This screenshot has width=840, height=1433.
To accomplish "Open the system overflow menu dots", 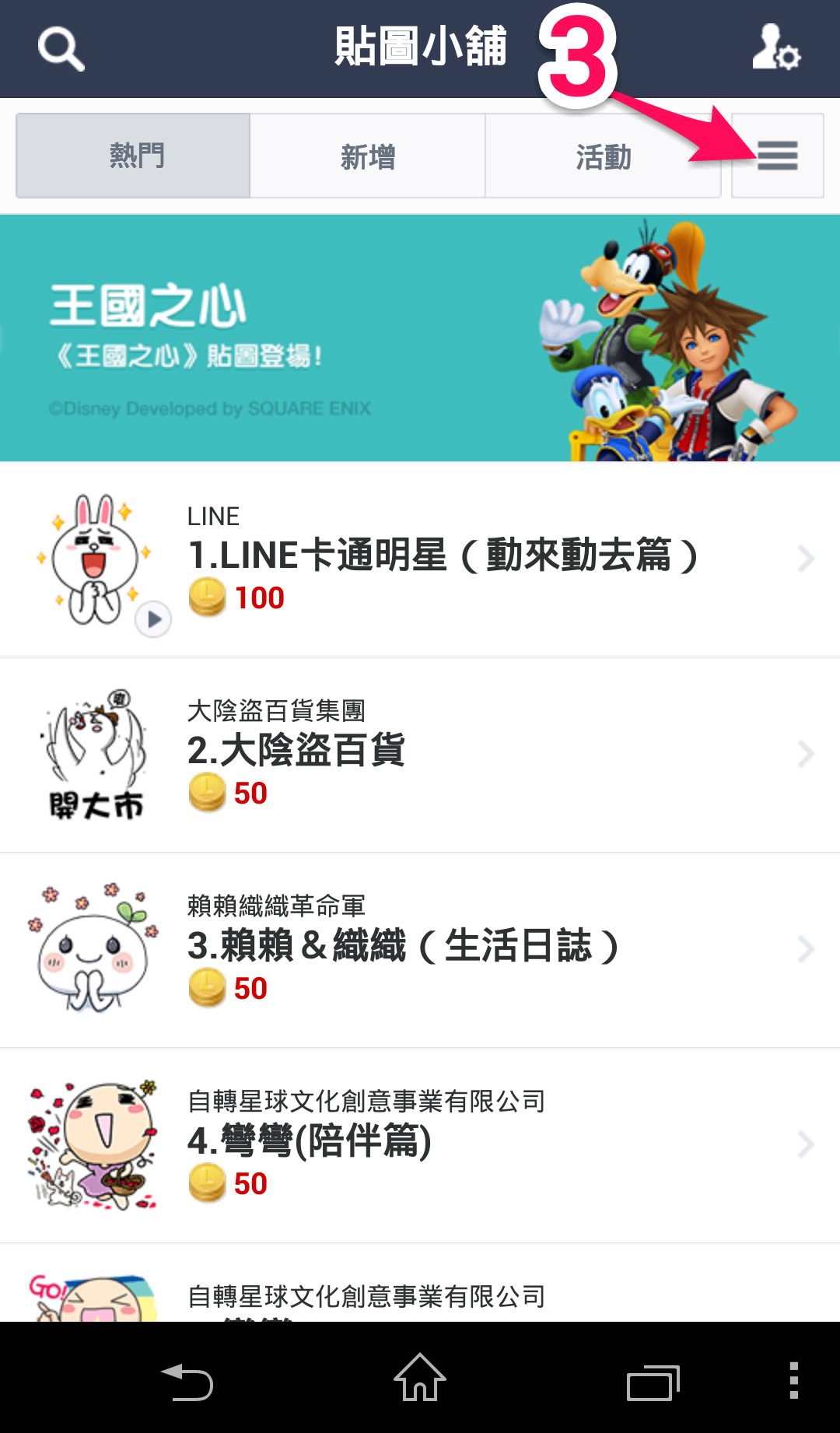I will coord(793,1380).
